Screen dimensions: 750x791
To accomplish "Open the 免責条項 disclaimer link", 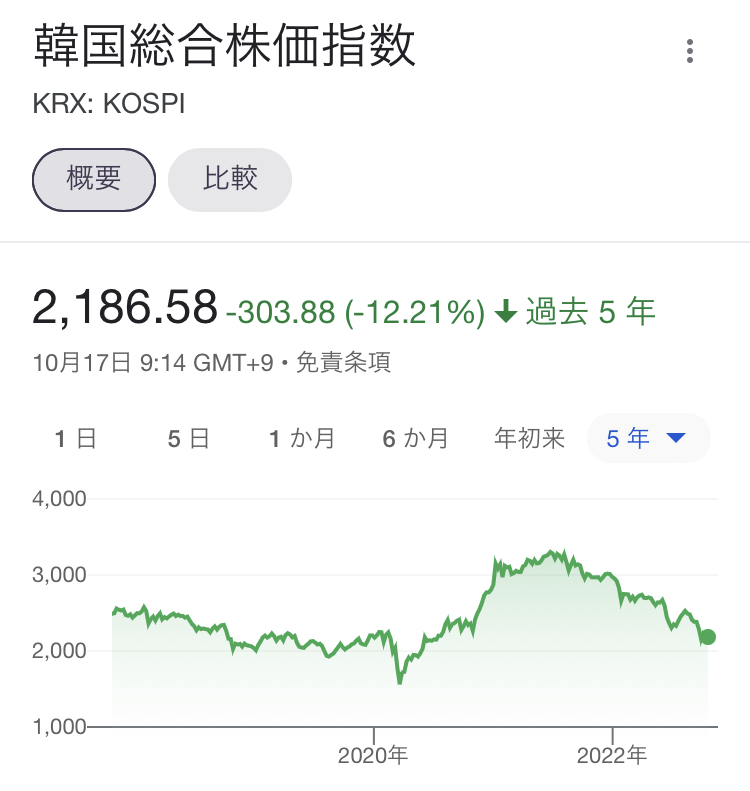I will (343, 362).
